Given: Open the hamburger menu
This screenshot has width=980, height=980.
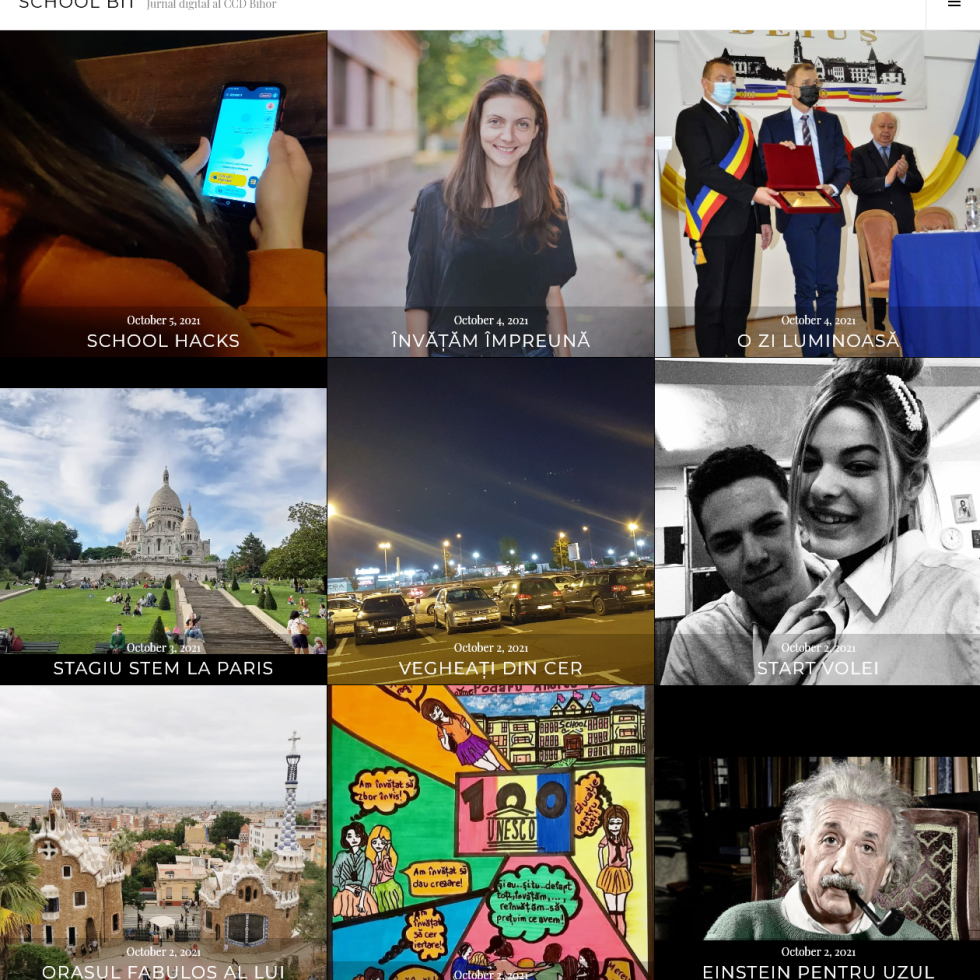Looking at the screenshot, I should 953,5.
